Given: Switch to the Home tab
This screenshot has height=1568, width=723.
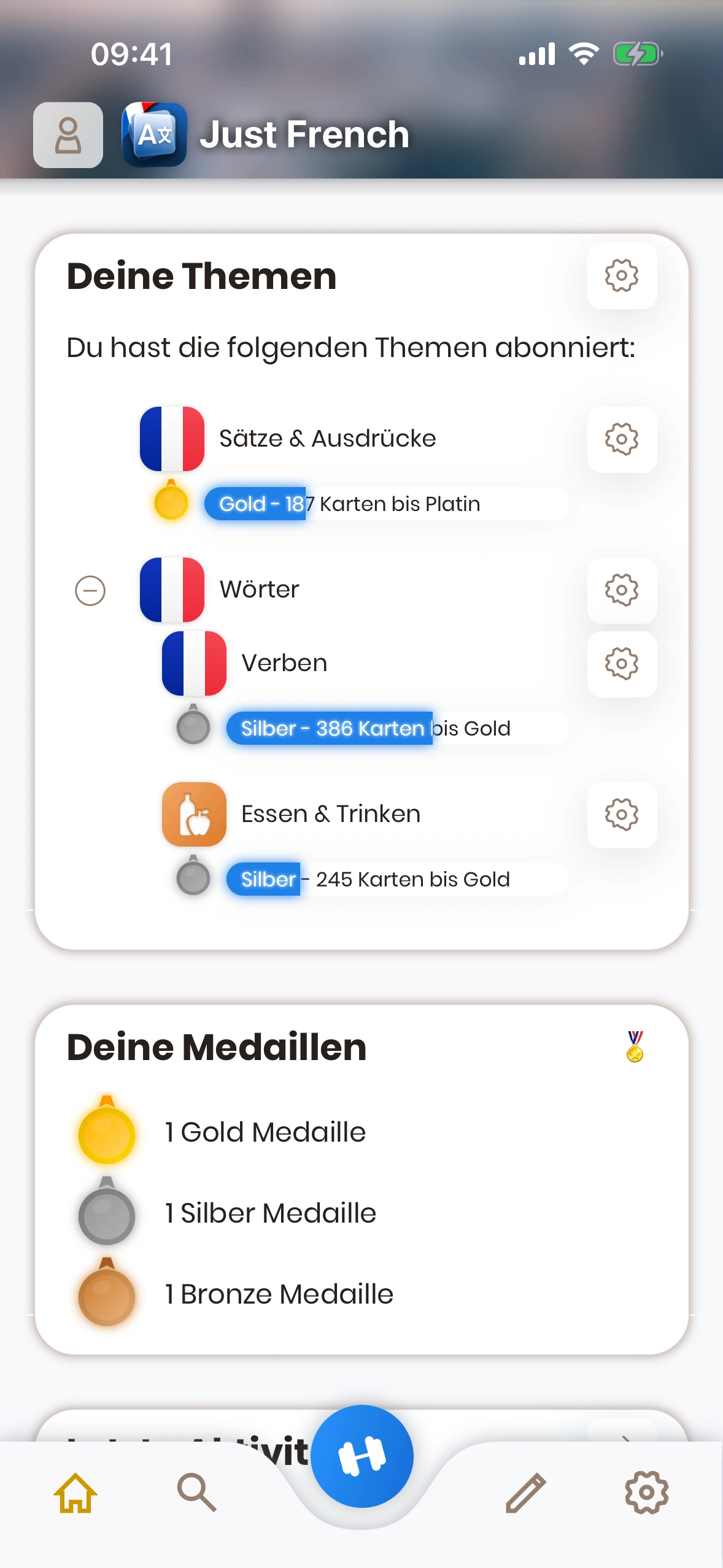Looking at the screenshot, I should (75, 1493).
